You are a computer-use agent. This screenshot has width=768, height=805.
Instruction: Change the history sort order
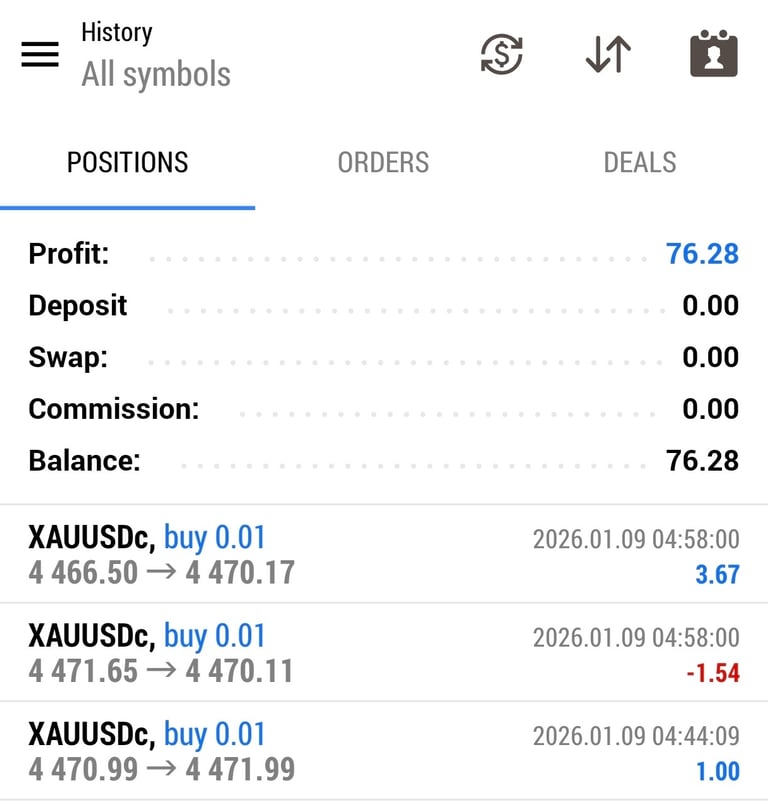pos(608,55)
